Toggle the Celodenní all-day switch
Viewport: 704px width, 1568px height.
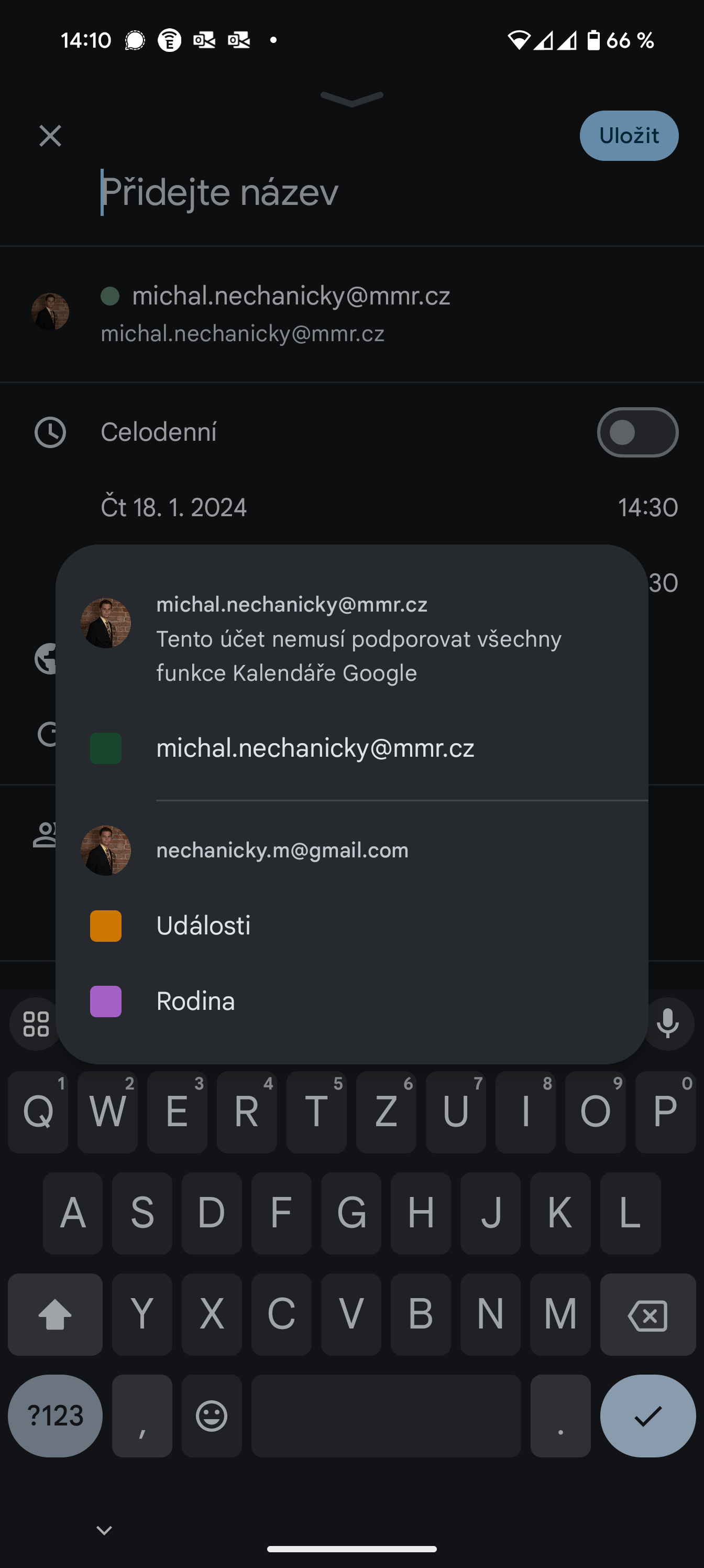point(637,432)
